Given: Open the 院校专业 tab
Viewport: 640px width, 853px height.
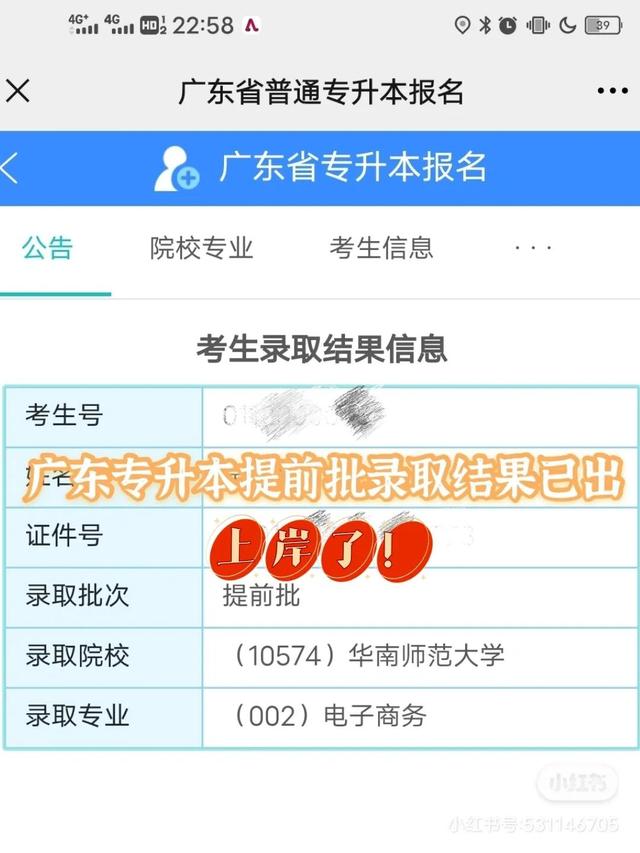Looking at the screenshot, I should pyautogui.click(x=202, y=248).
